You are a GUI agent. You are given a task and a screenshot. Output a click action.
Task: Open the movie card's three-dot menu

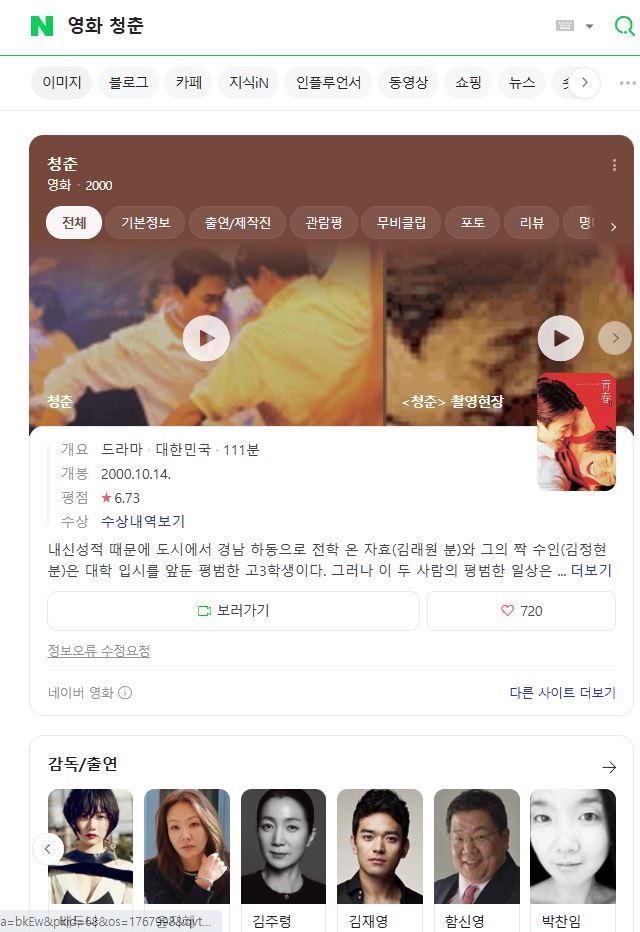614,166
